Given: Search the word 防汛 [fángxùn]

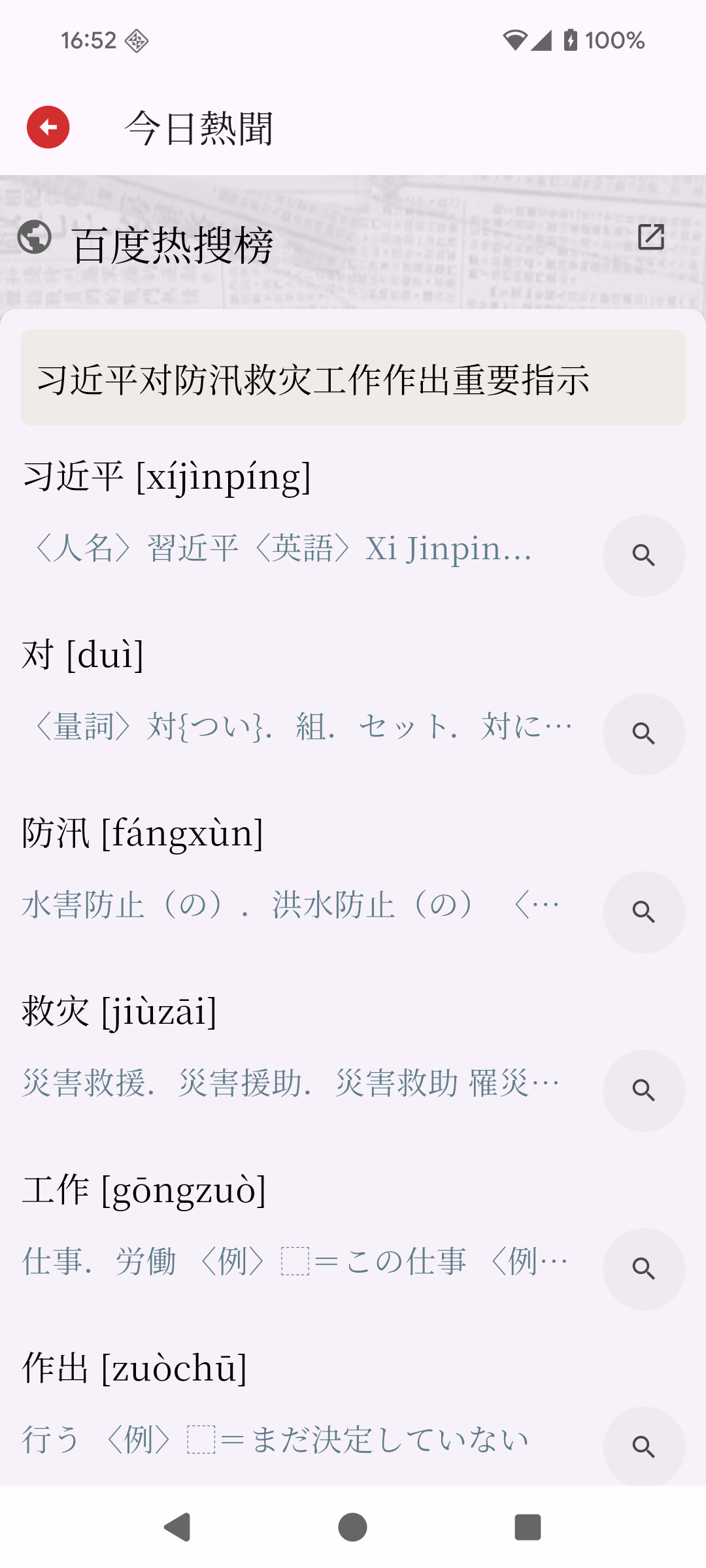Looking at the screenshot, I should pyautogui.click(x=643, y=912).
